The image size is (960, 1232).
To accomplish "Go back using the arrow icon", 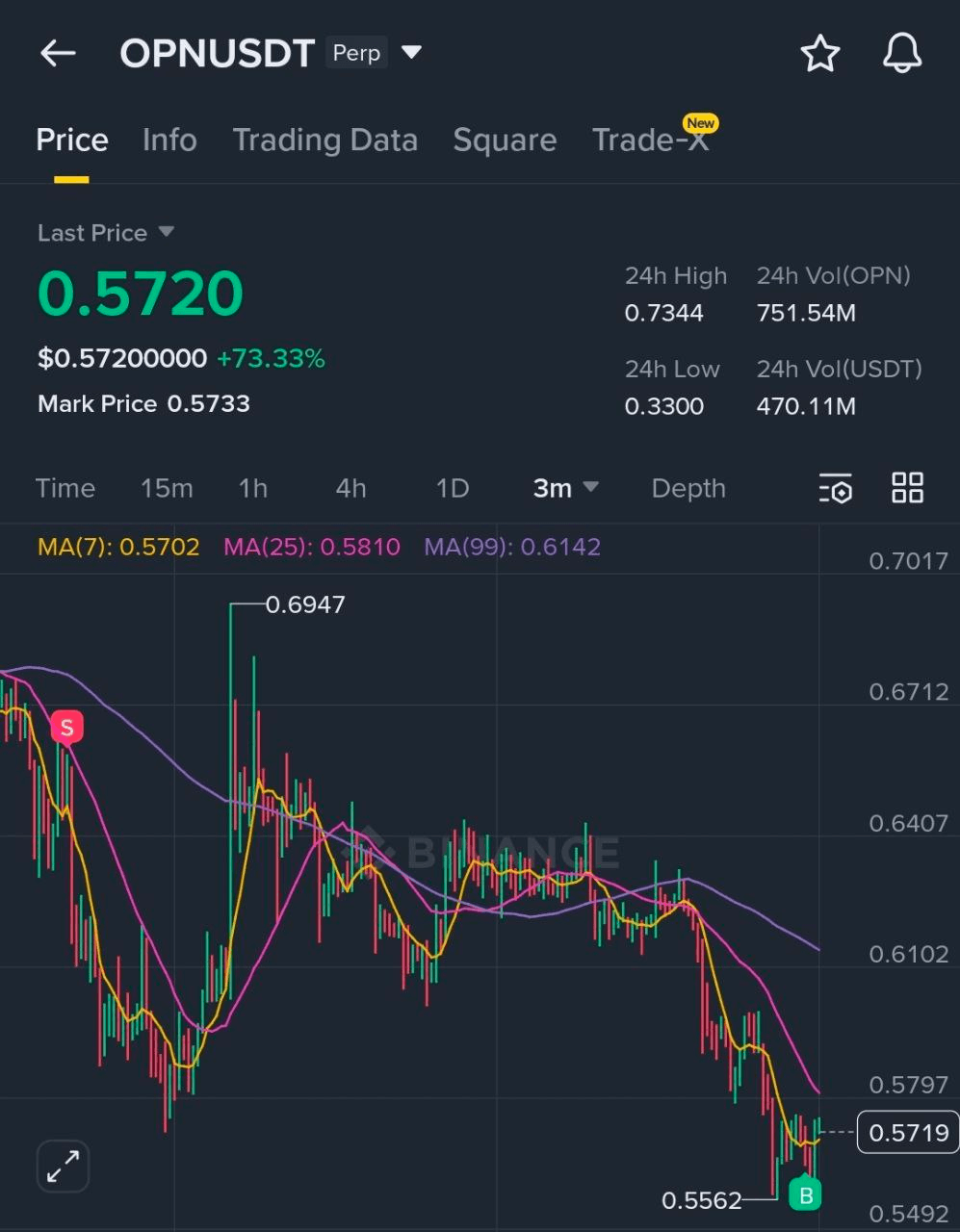I will click(x=58, y=53).
